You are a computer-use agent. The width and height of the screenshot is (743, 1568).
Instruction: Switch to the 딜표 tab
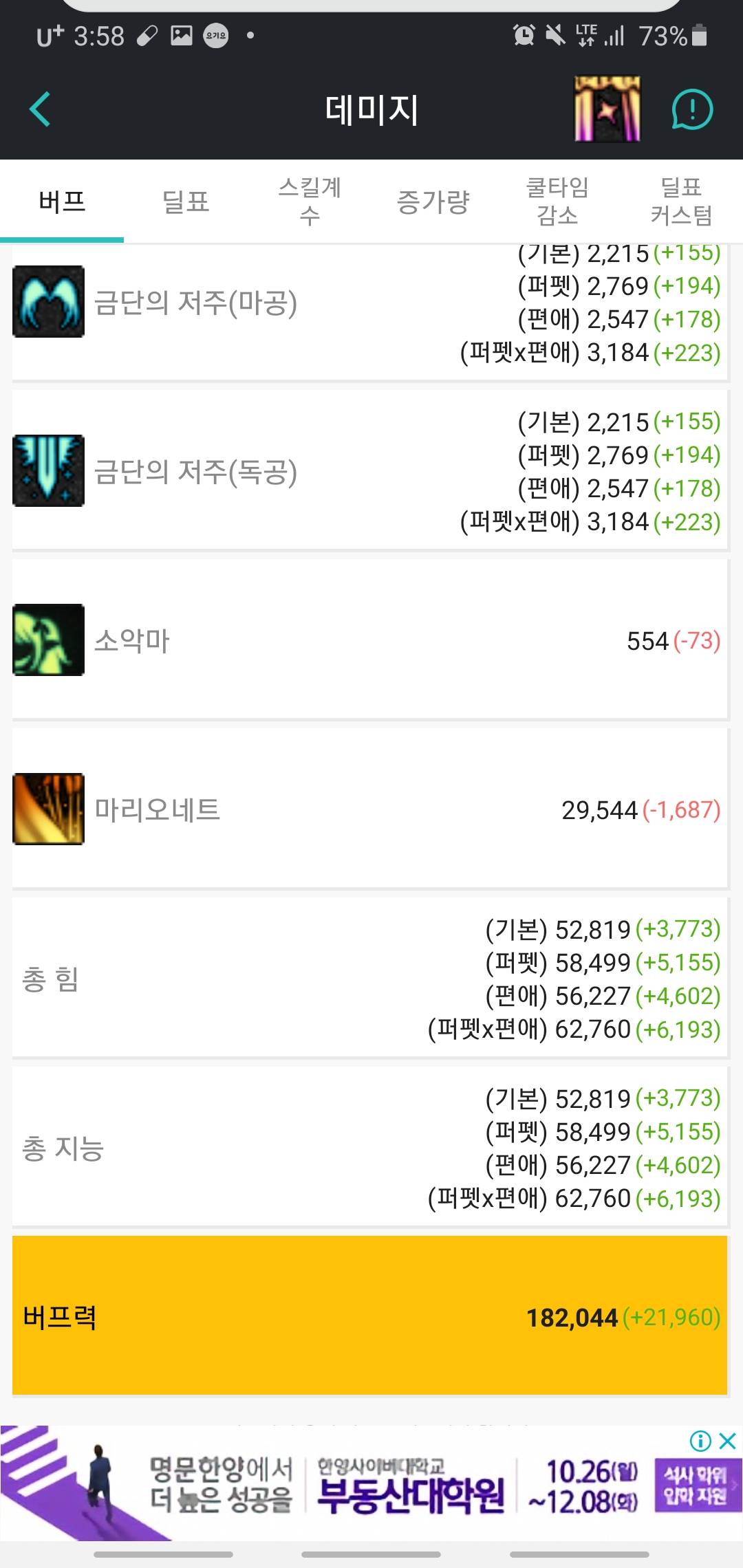(185, 202)
